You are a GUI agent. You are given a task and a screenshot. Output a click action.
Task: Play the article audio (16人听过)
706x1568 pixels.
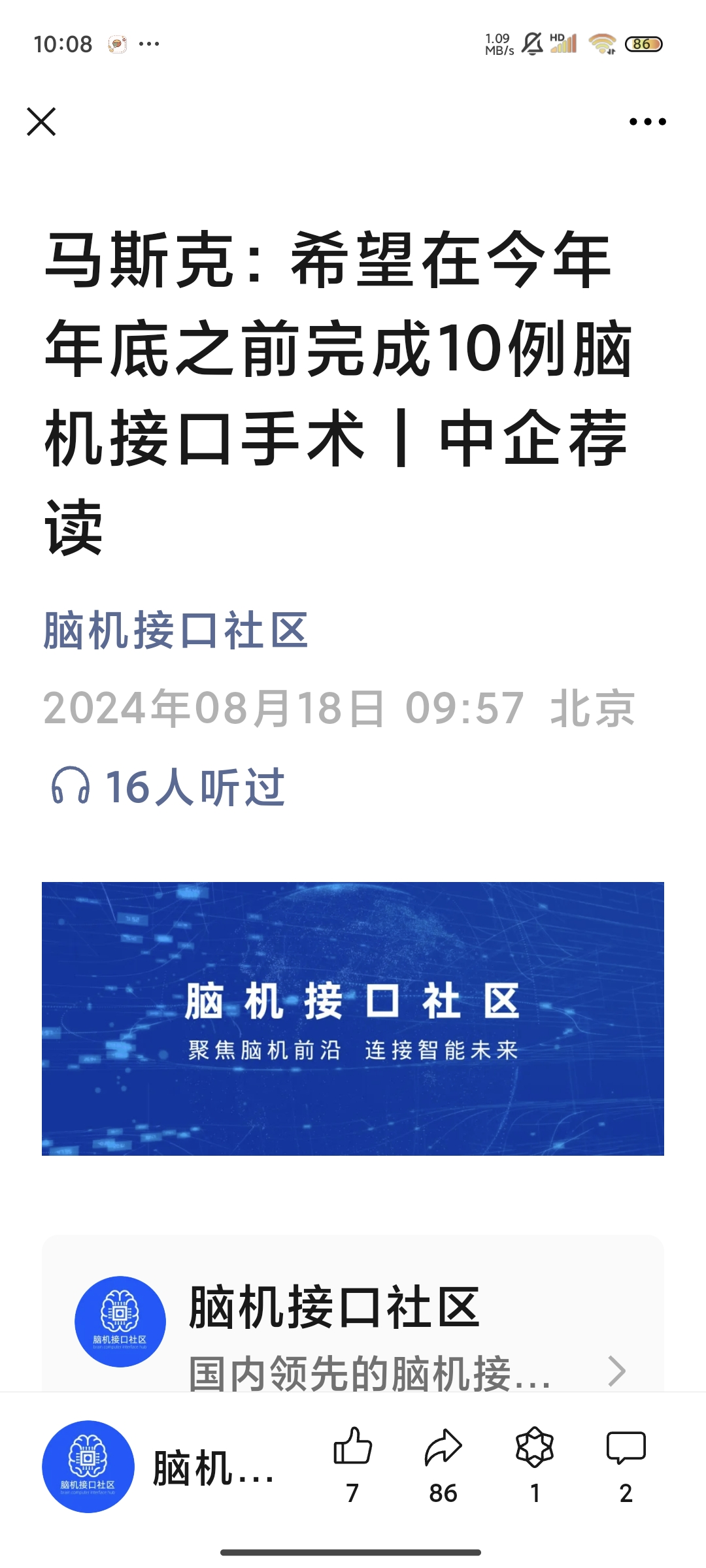pyautogui.click(x=167, y=787)
